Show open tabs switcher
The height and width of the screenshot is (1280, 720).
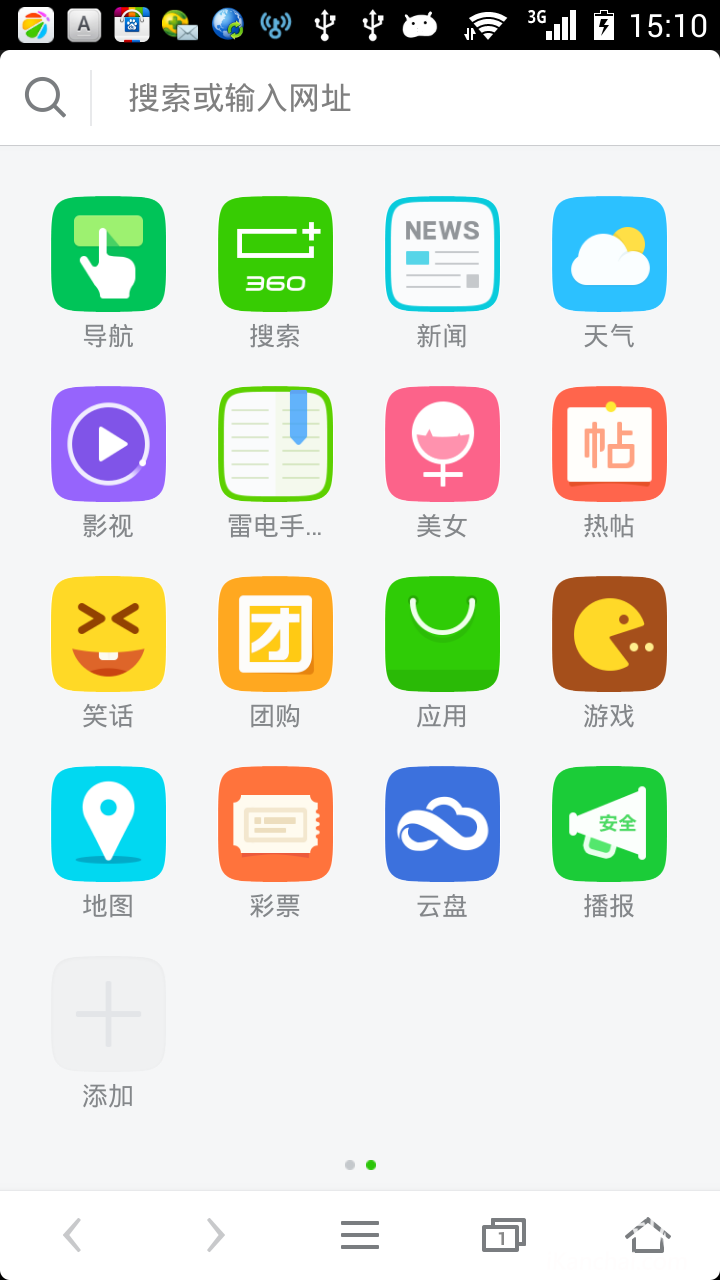tap(504, 1236)
